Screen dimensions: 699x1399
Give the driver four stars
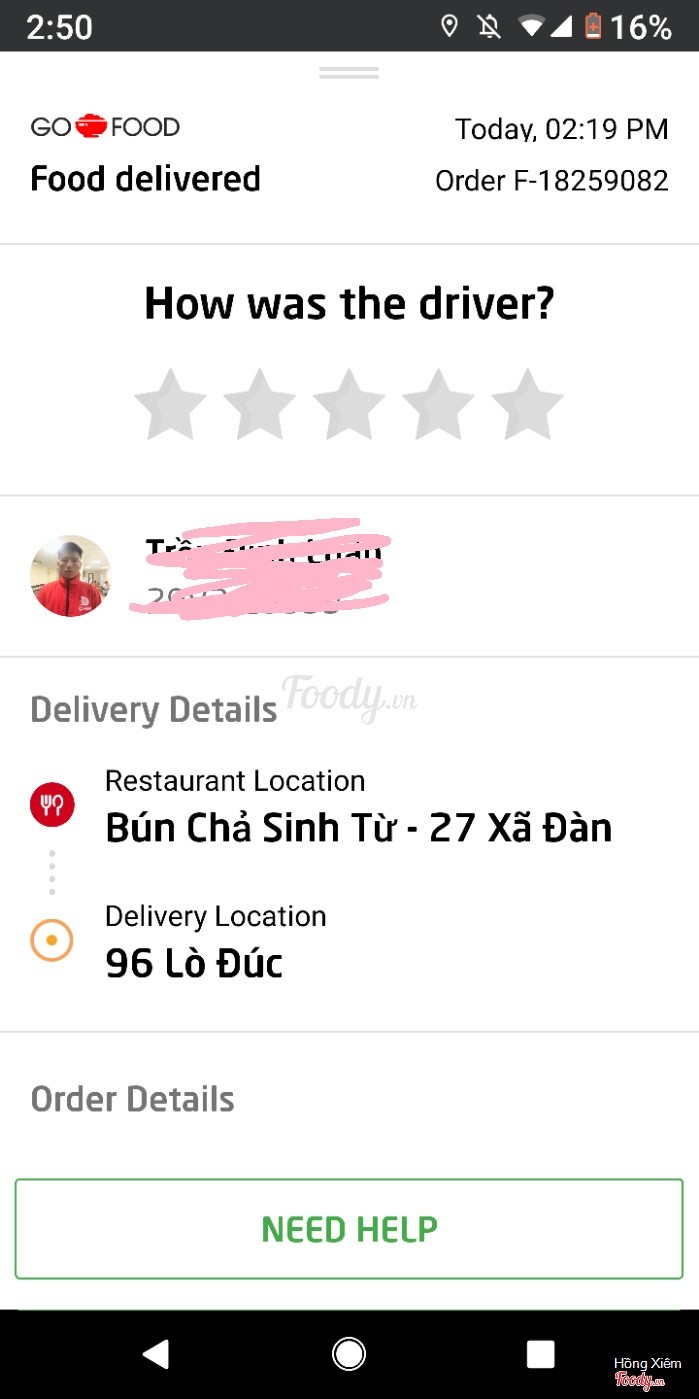(x=438, y=405)
